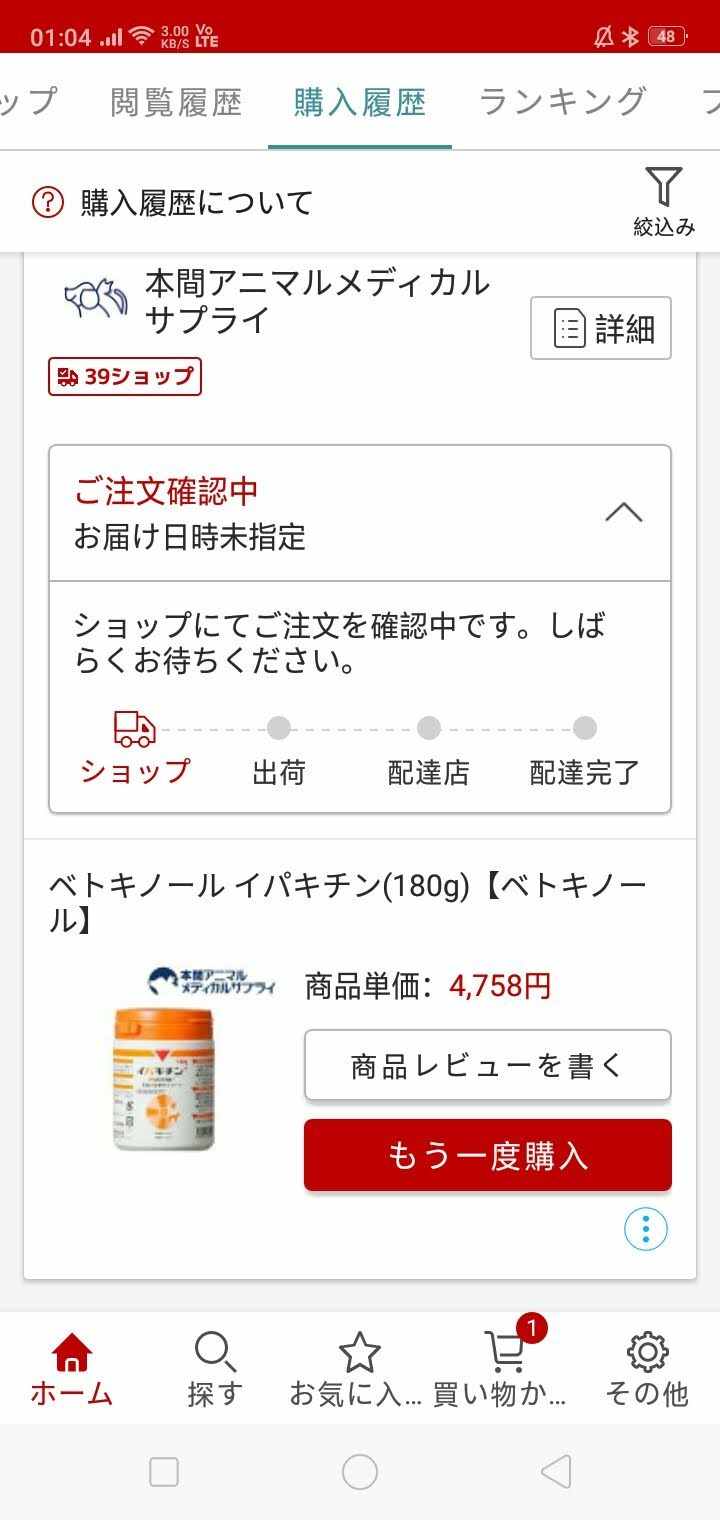Tap the system home button
The width and height of the screenshot is (720, 1520).
click(x=360, y=1472)
